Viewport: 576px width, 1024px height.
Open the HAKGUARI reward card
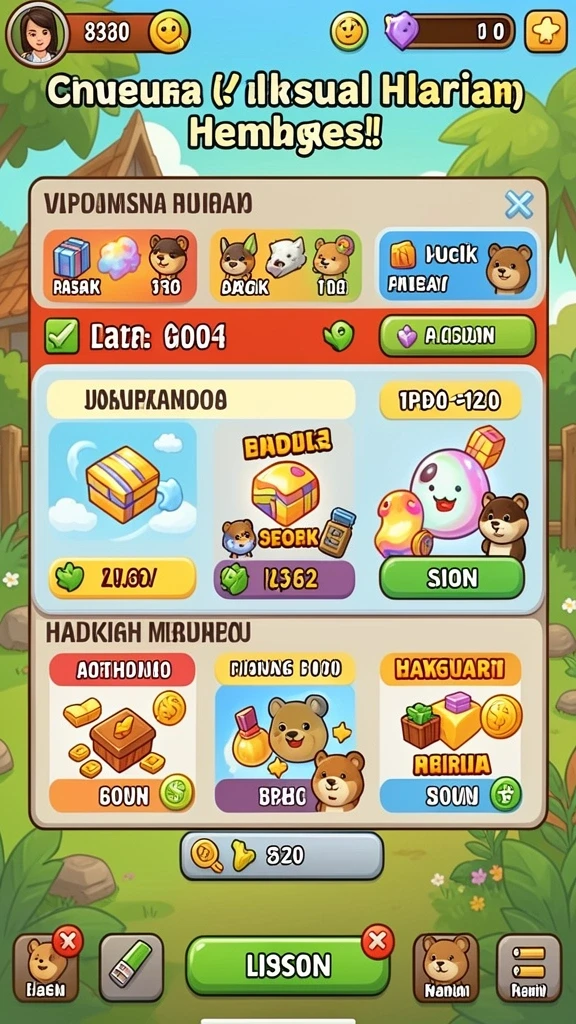[x=451, y=733]
